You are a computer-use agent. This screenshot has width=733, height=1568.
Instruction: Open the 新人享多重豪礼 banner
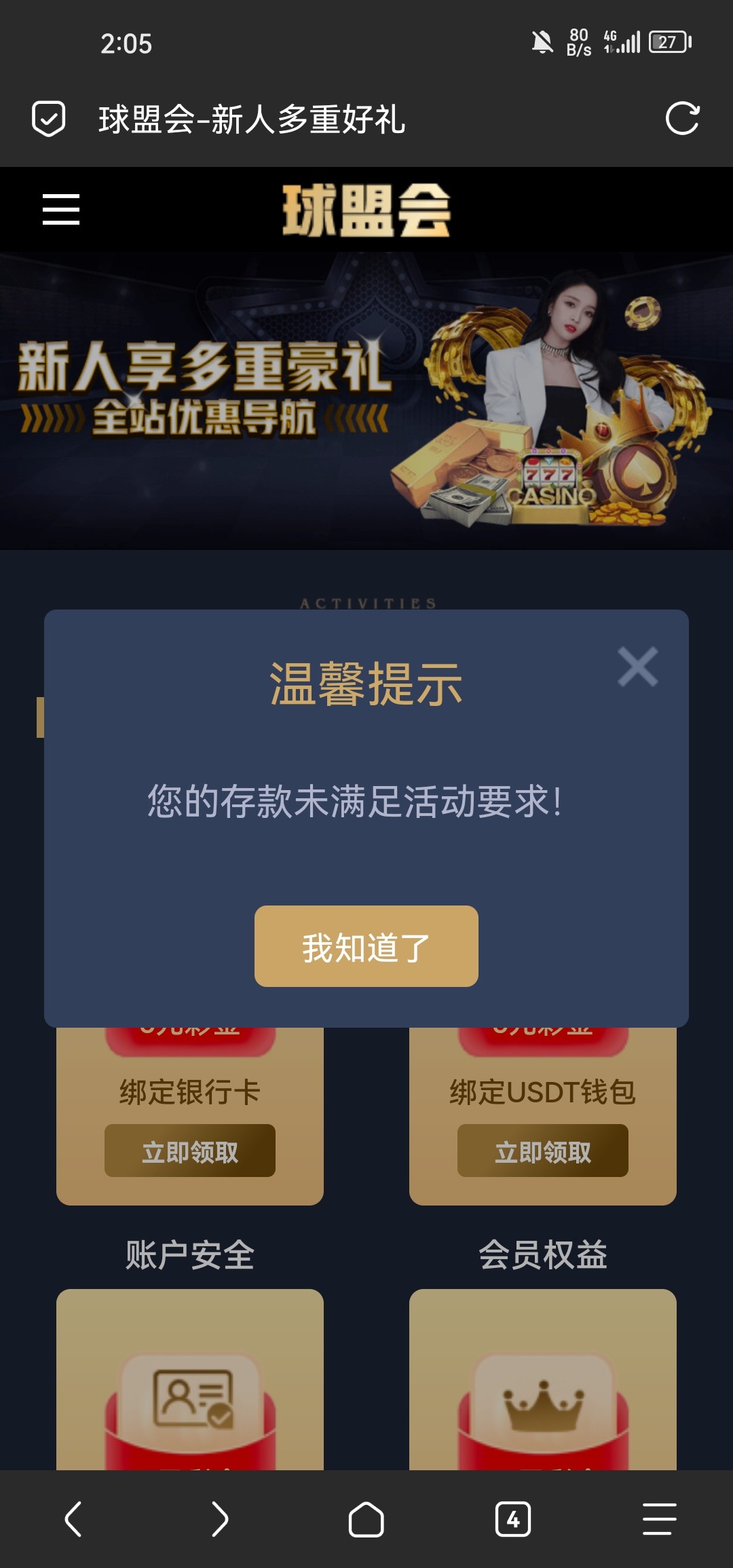click(x=366, y=400)
